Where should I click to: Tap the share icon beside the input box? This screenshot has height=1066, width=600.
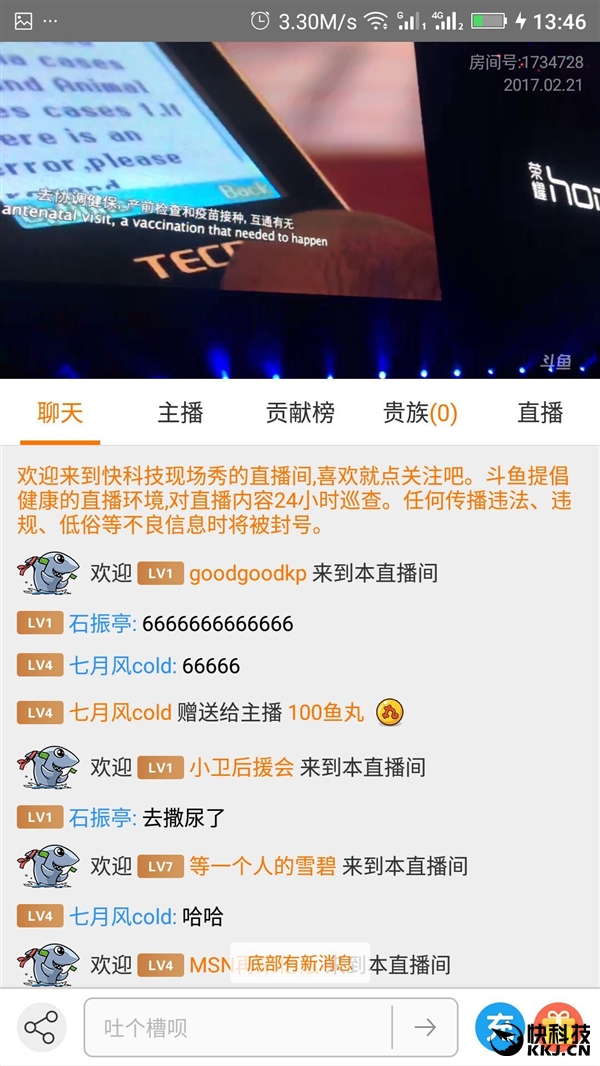41,1027
